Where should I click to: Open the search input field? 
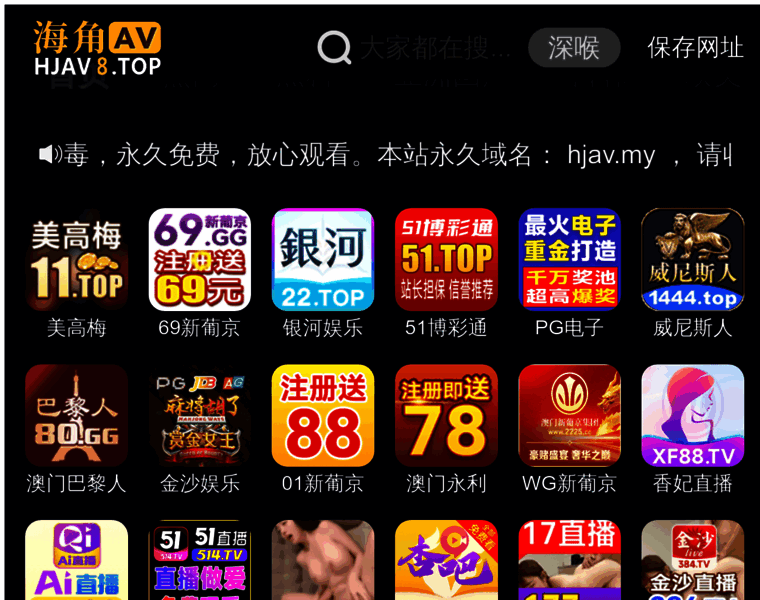coord(435,47)
